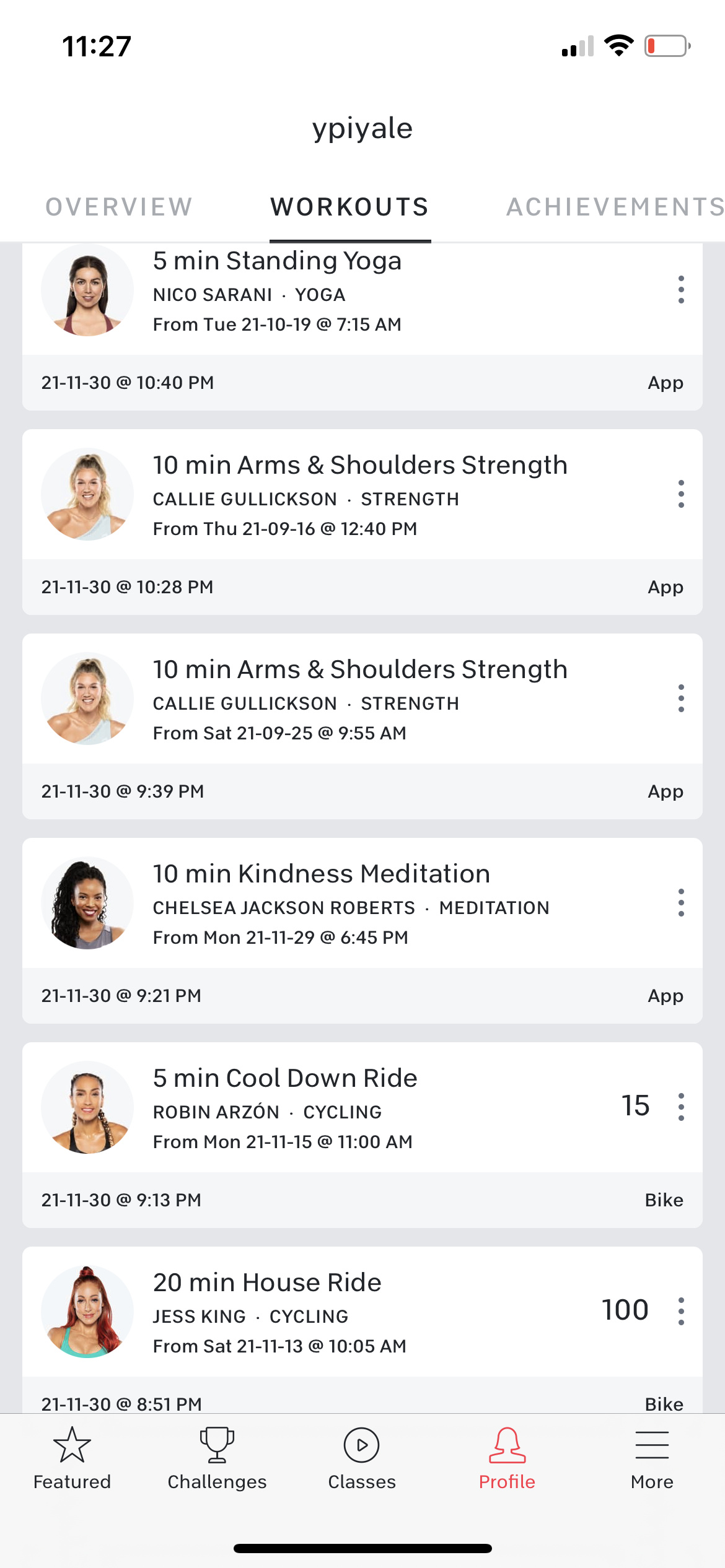Switch to the Overview tab
Image resolution: width=725 pixels, height=1568 pixels.
(119, 207)
